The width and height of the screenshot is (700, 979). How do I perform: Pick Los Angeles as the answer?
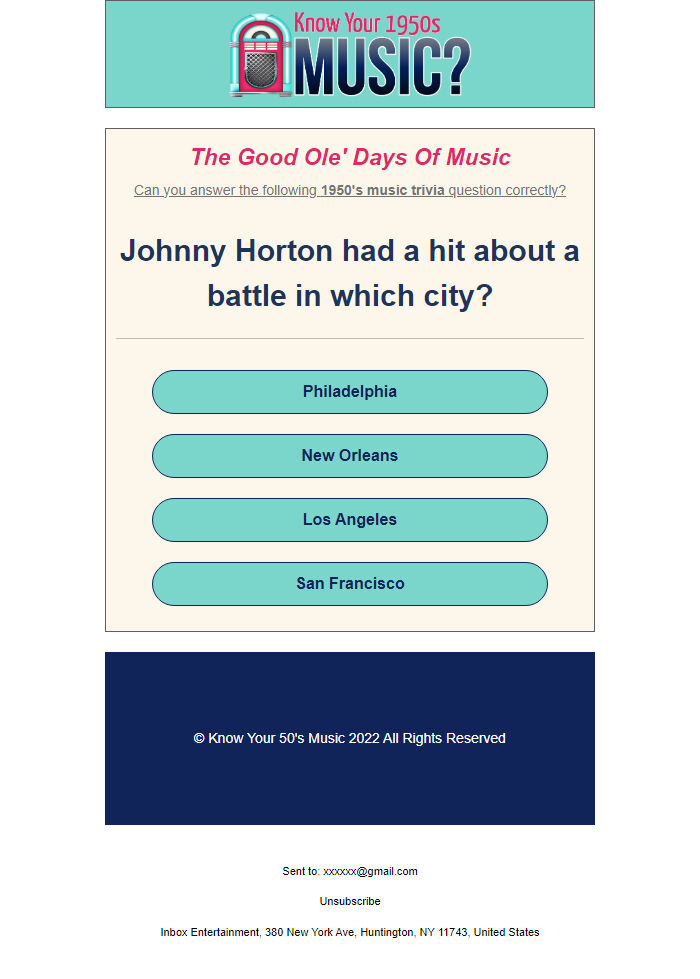[350, 520]
